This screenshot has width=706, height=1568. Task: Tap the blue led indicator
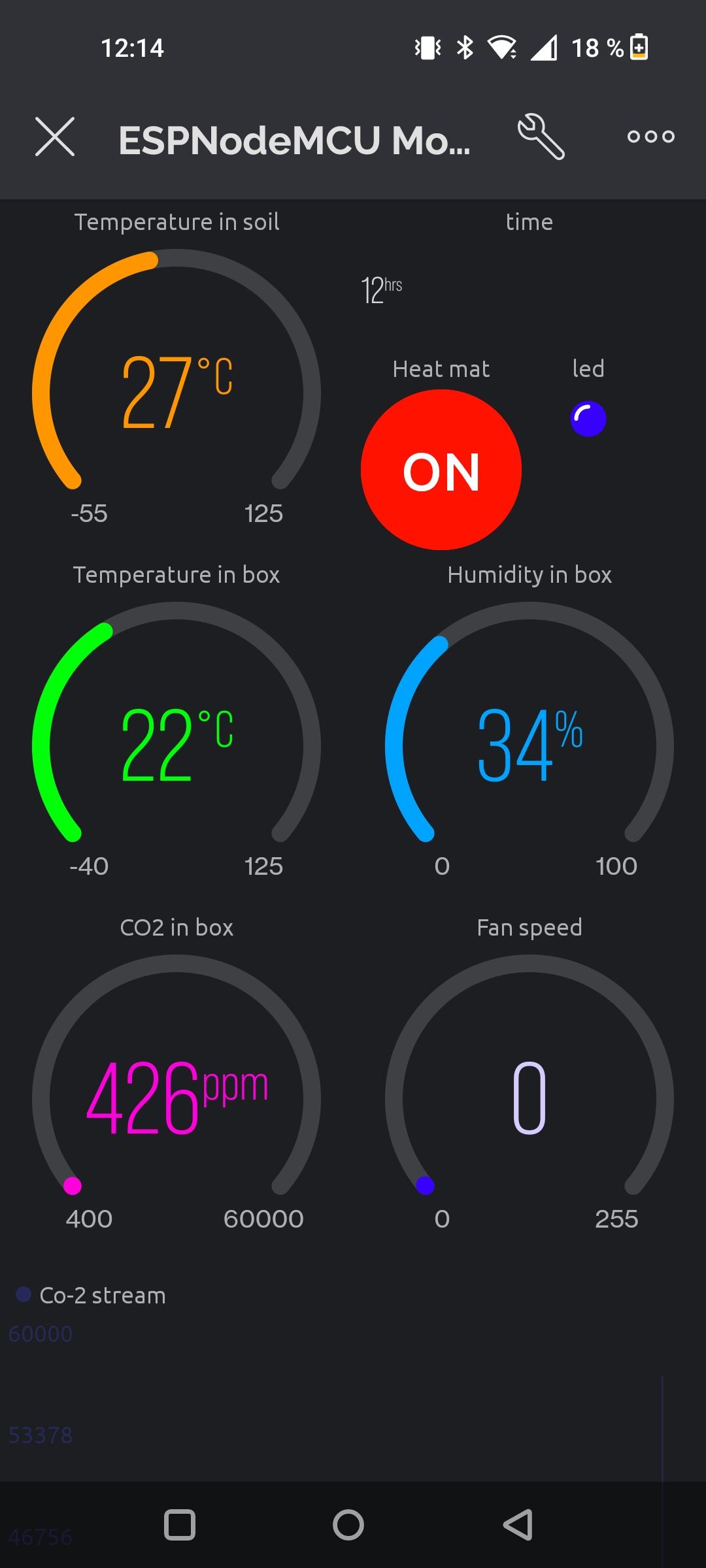[x=587, y=418]
